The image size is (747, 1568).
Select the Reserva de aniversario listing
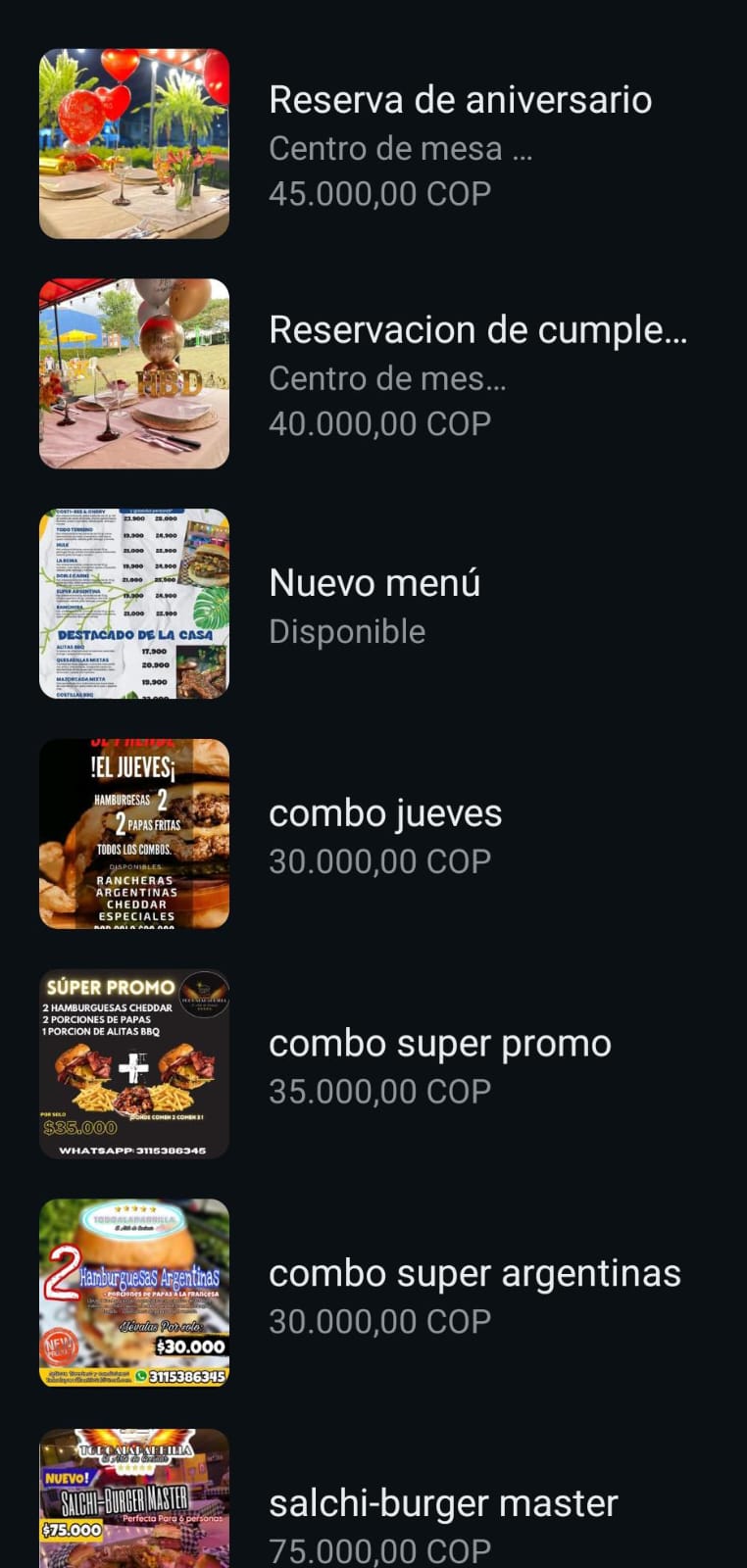pyautogui.click(x=461, y=99)
